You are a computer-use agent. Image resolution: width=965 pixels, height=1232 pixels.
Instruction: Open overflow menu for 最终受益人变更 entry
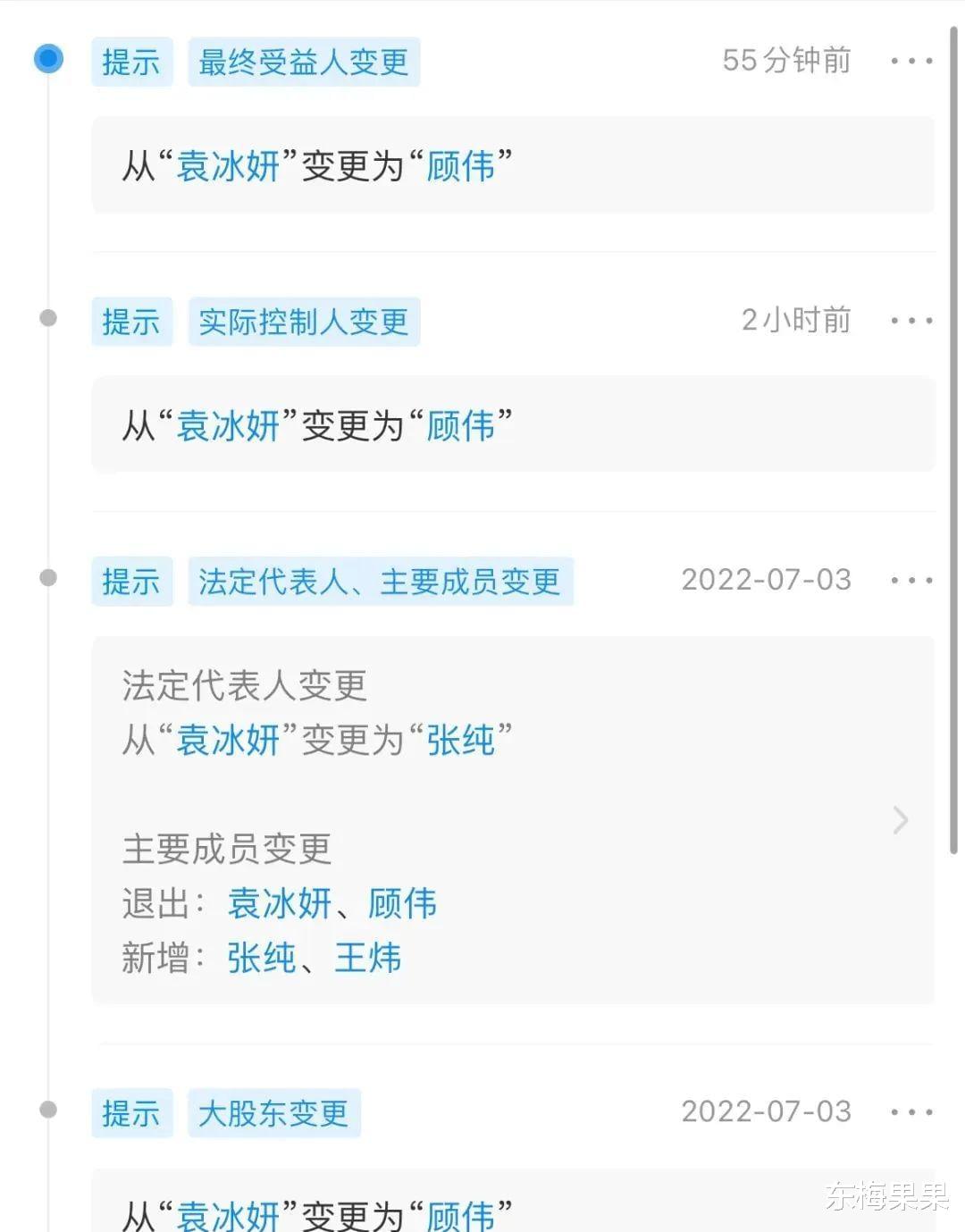[x=911, y=62]
